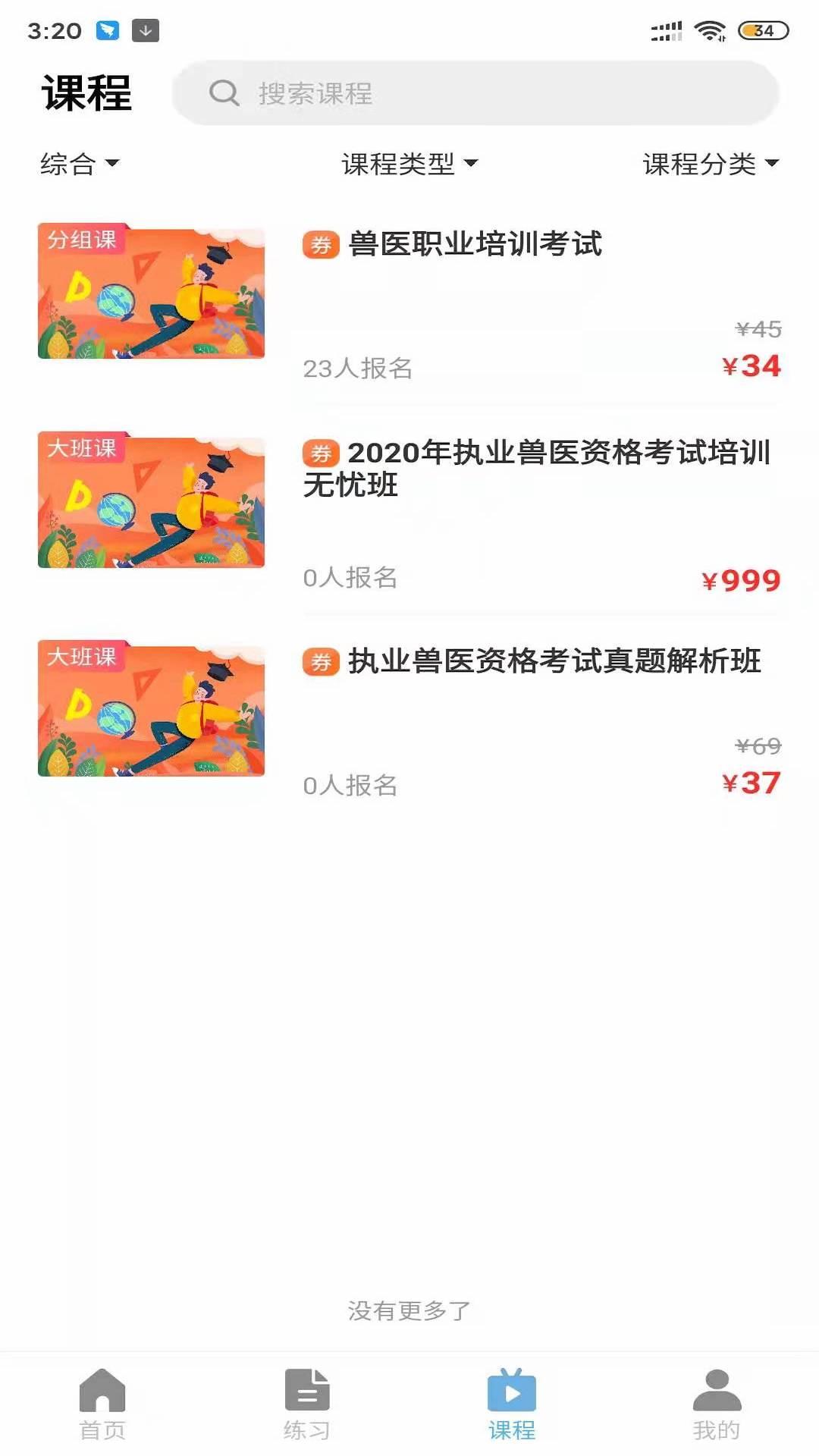Tap the 课程 tab in bottom navigation
This screenshot has height=1456, width=819.
click(512, 1404)
